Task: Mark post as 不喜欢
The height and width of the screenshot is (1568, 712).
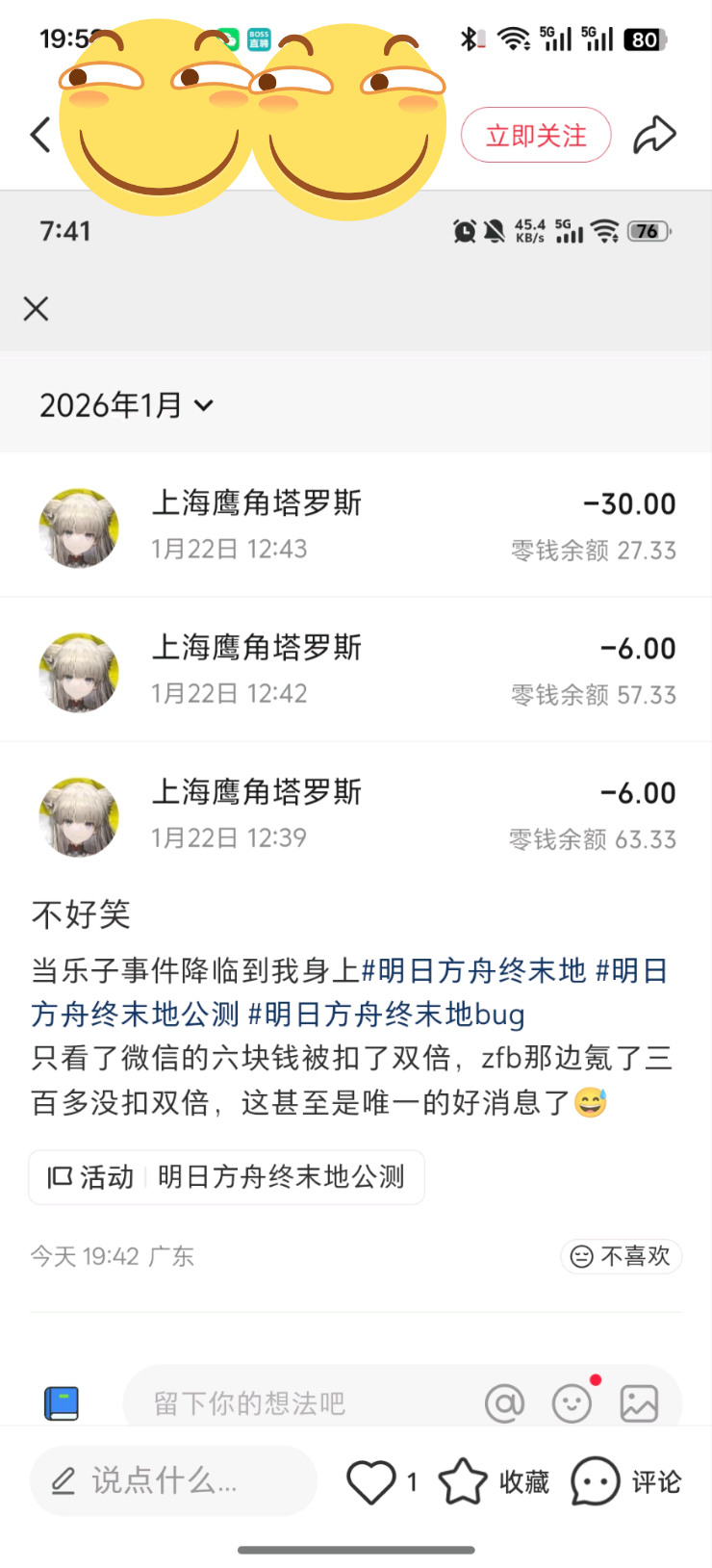Action: tap(622, 1256)
